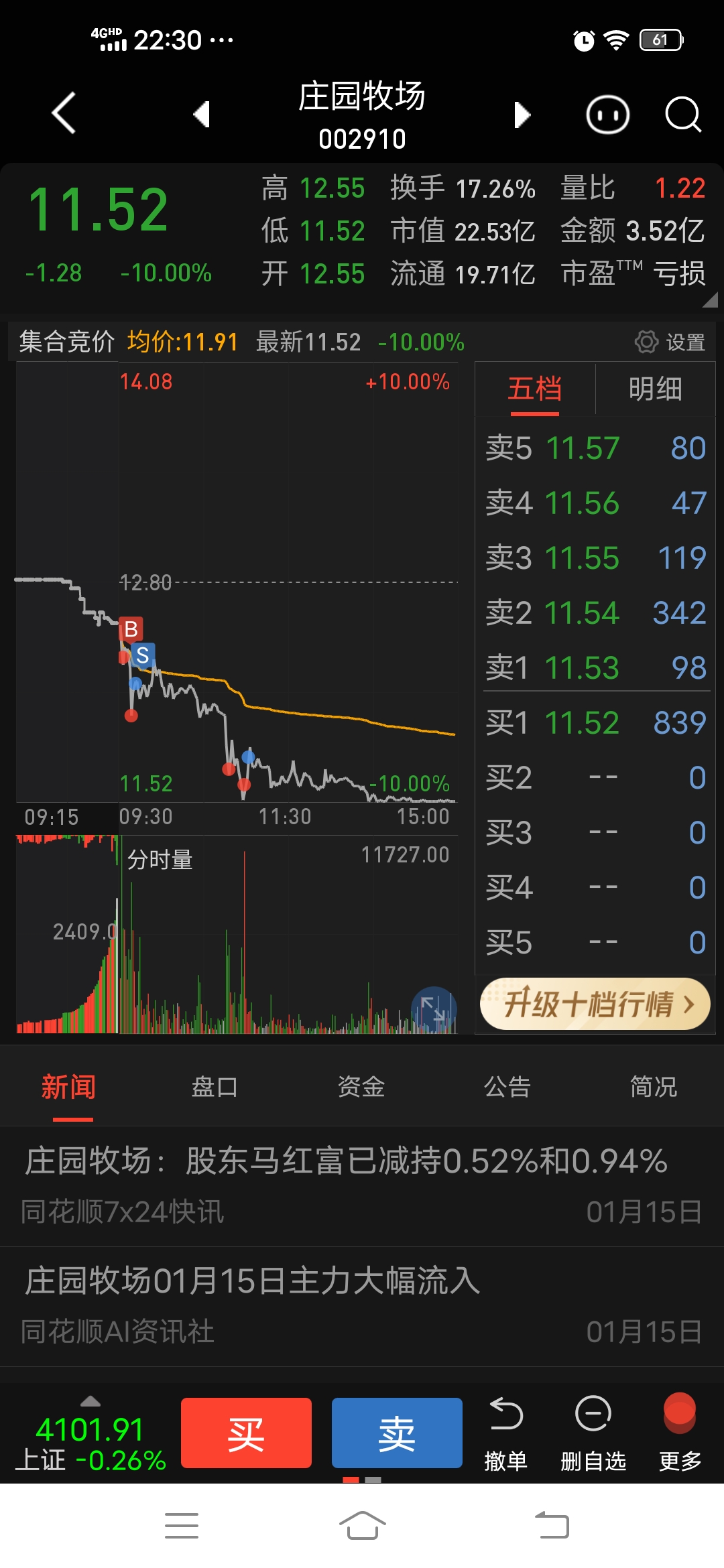Switch to the next stock
This screenshot has height=1568, width=724.
point(522,115)
